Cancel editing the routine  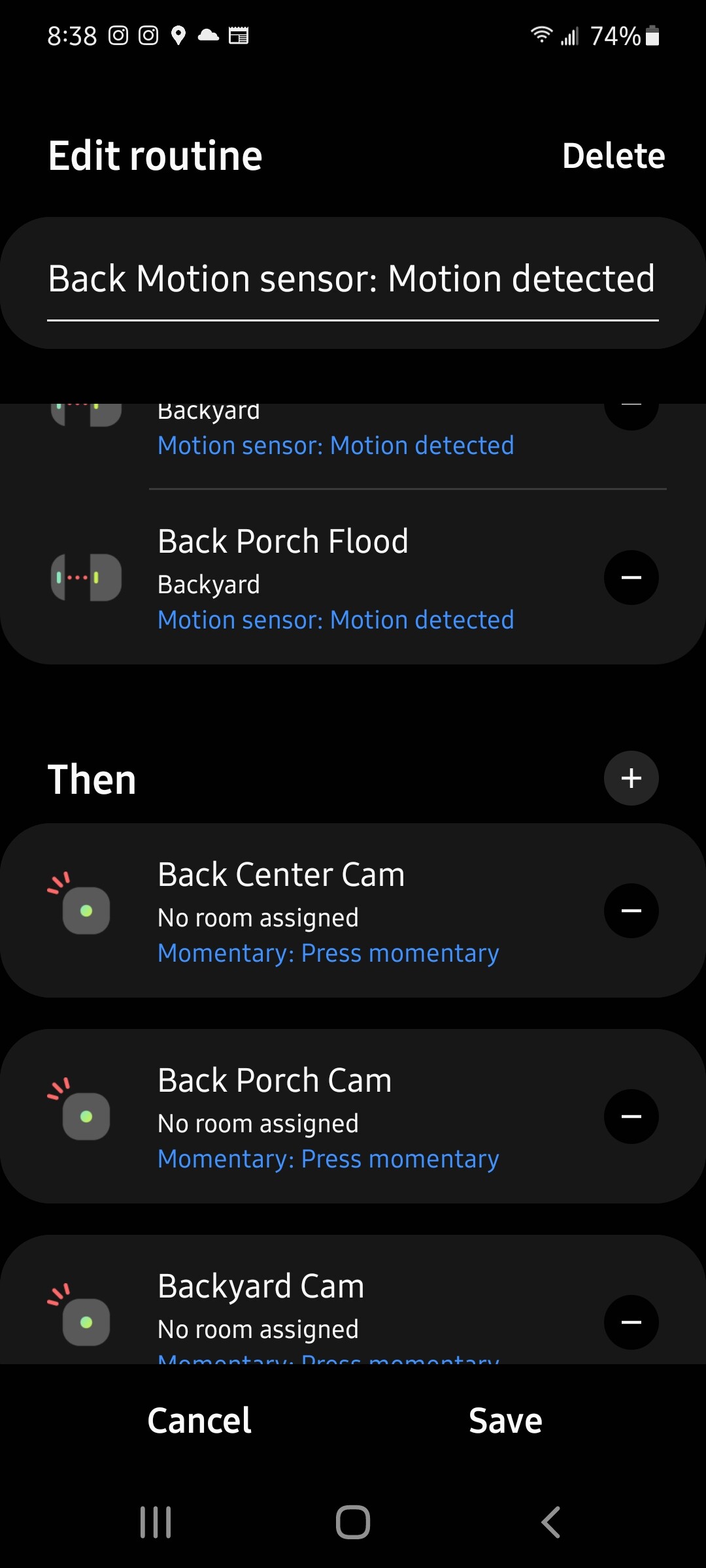coord(199,1421)
